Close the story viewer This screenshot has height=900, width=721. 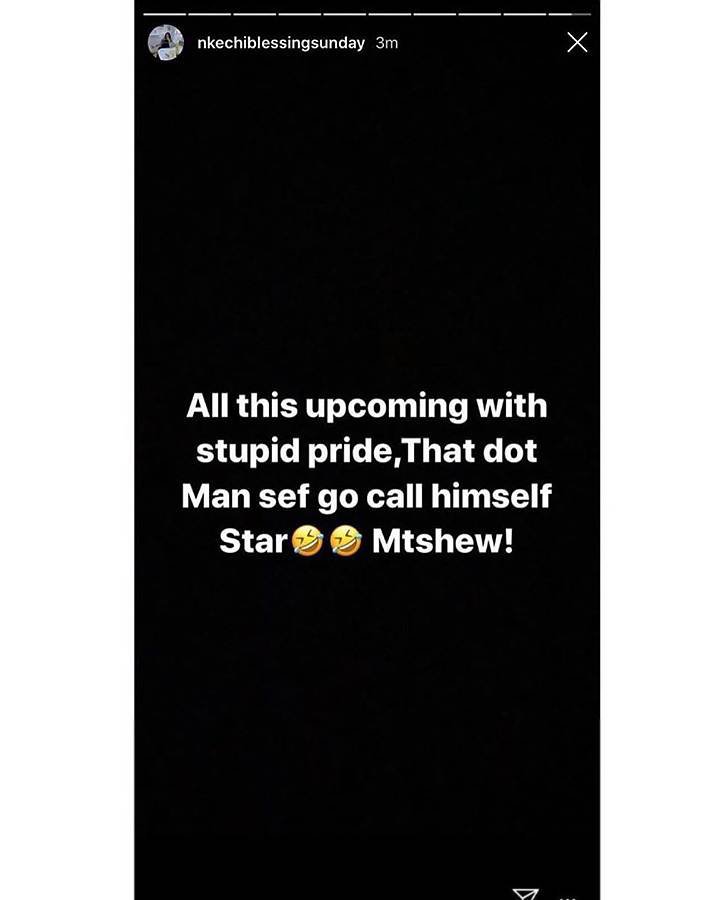pos(577,42)
